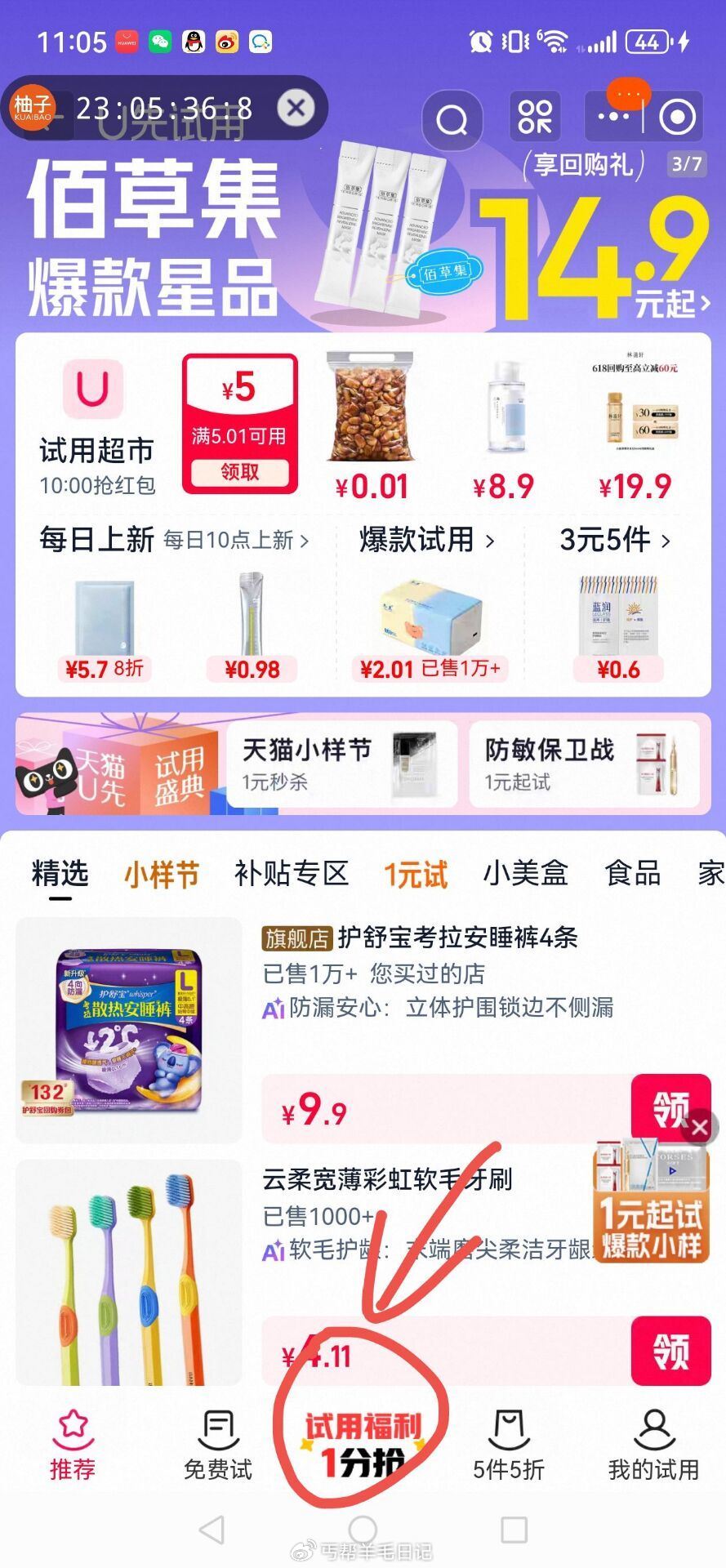Open 防敏保卫战 card
This screenshot has width=726, height=1568.
584,764
